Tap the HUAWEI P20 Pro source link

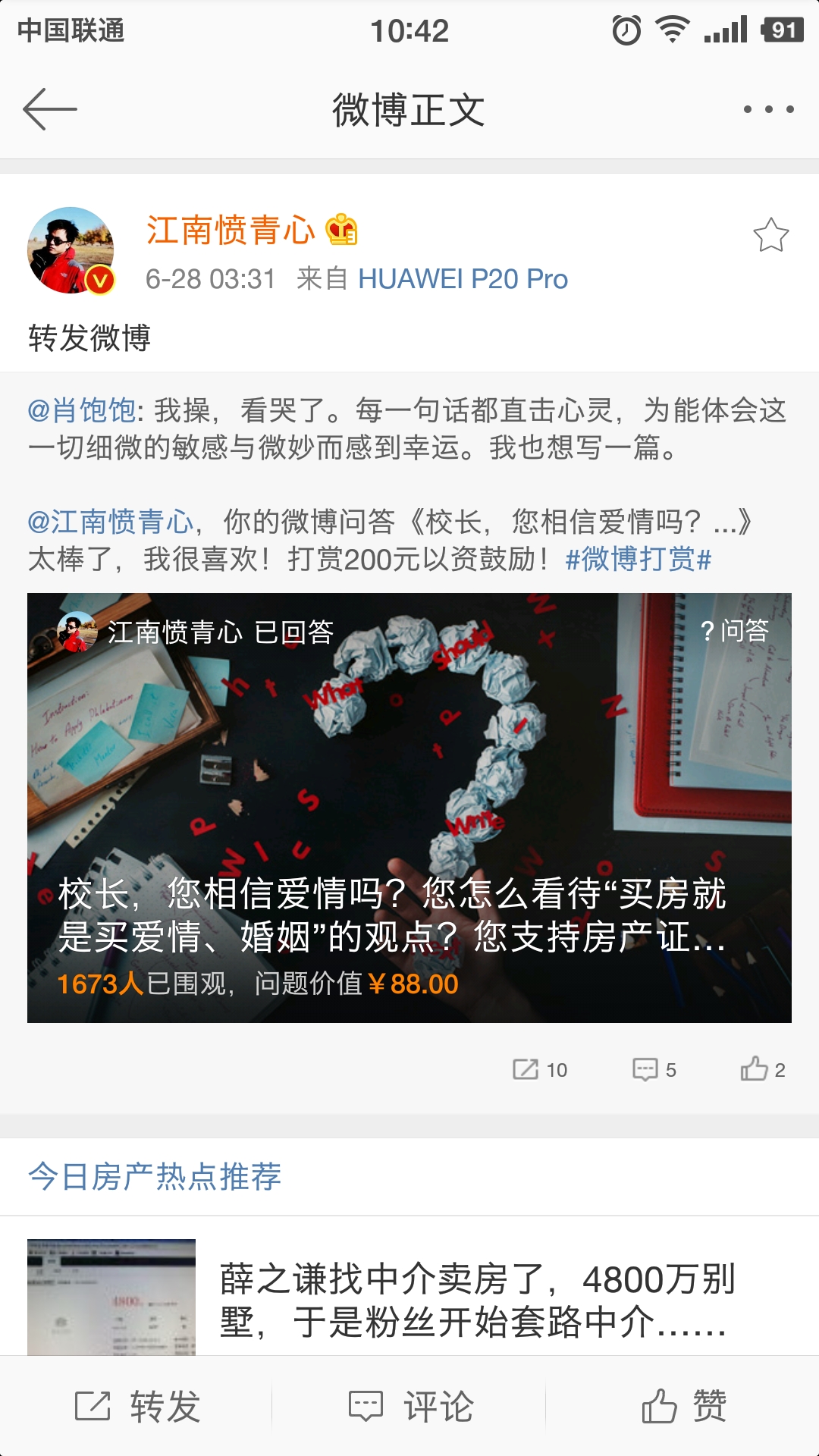[x=463, y=279]
